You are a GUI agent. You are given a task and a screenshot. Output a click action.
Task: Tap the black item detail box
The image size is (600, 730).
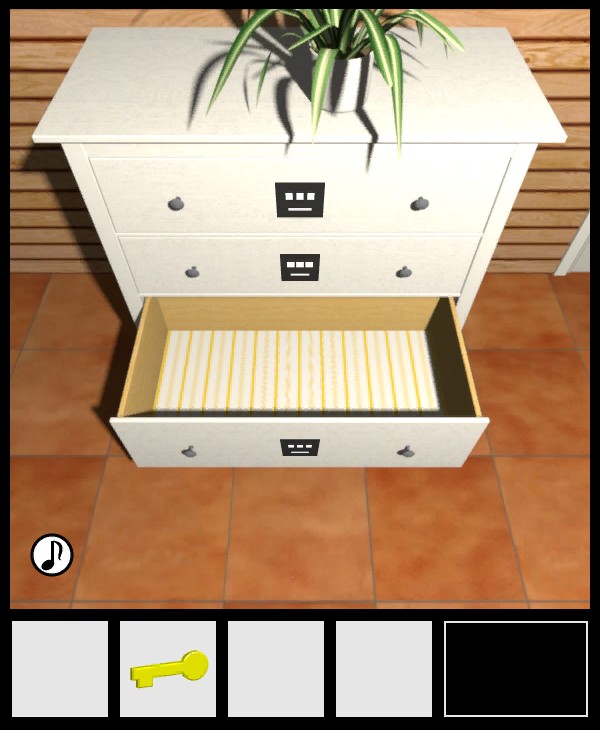[516, 668]
